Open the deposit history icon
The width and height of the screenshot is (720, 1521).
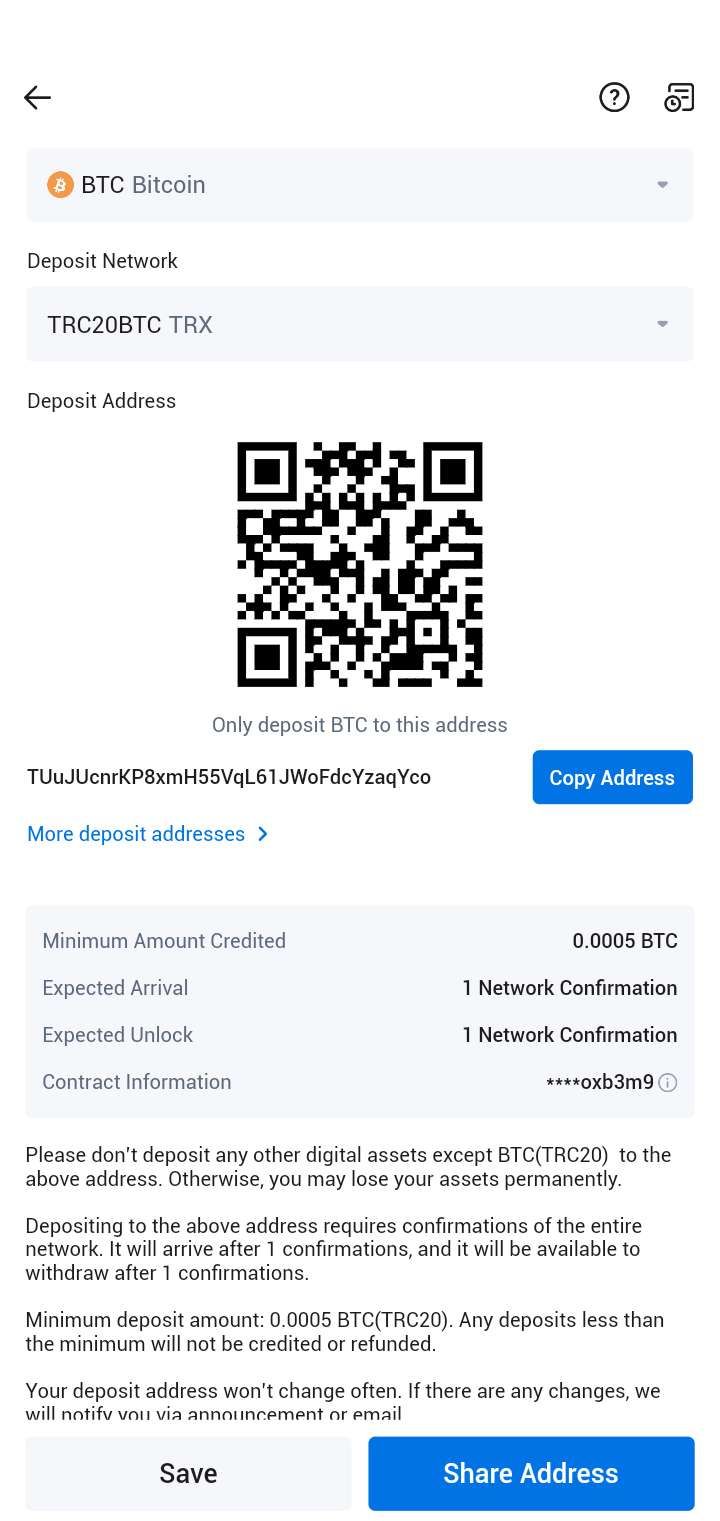click(679, 97)
